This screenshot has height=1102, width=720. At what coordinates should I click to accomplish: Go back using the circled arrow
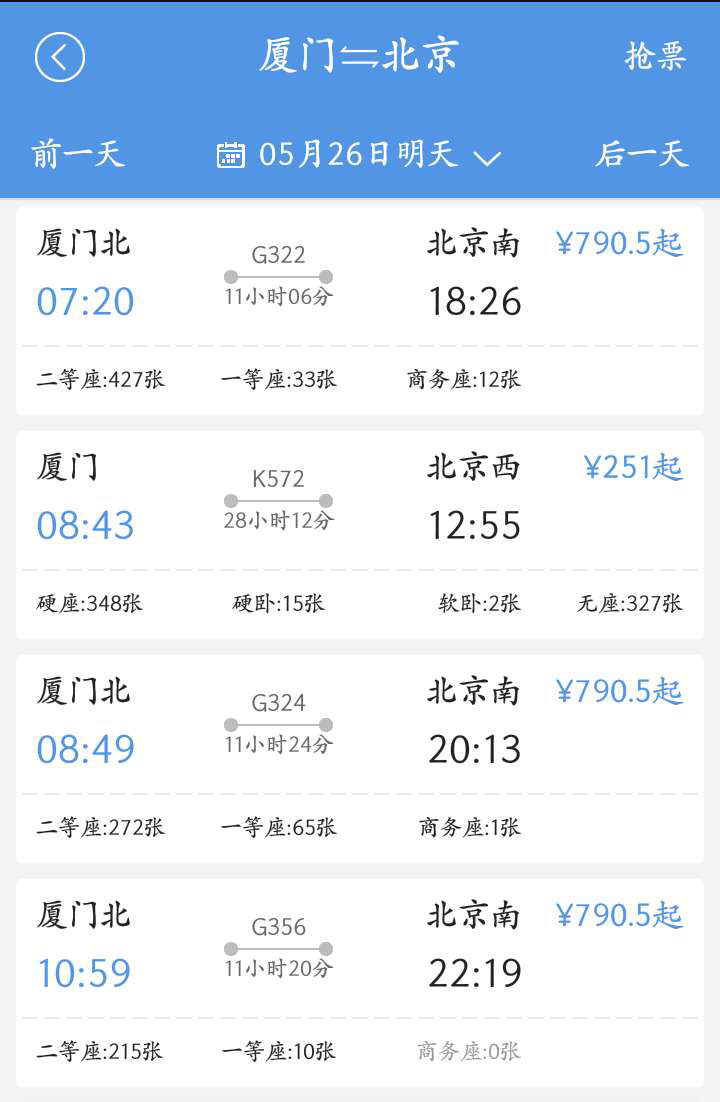pyautogui.click(x=60, y=57)
